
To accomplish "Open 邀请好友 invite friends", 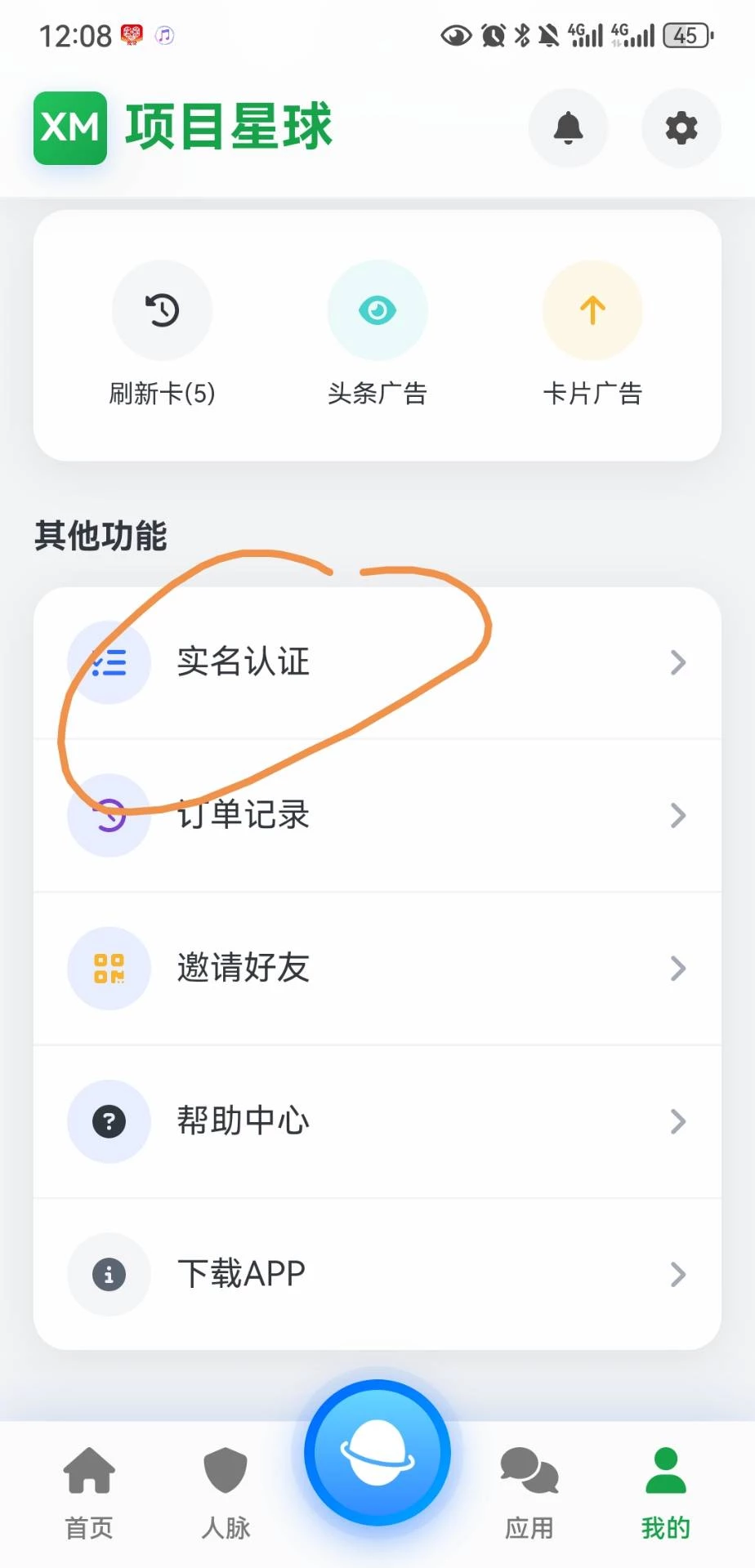I will click(377, 969).
